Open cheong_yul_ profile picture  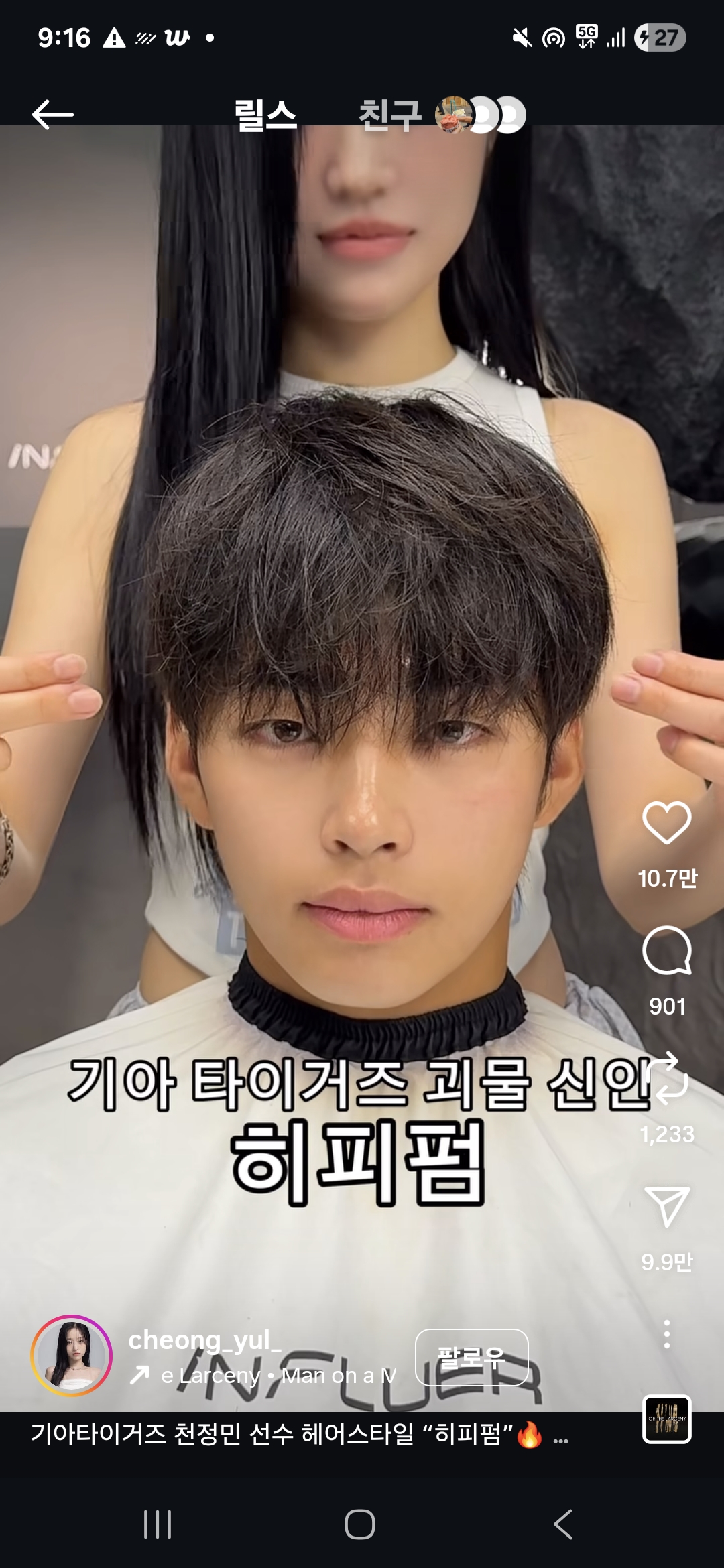[x=71, y=1356]
